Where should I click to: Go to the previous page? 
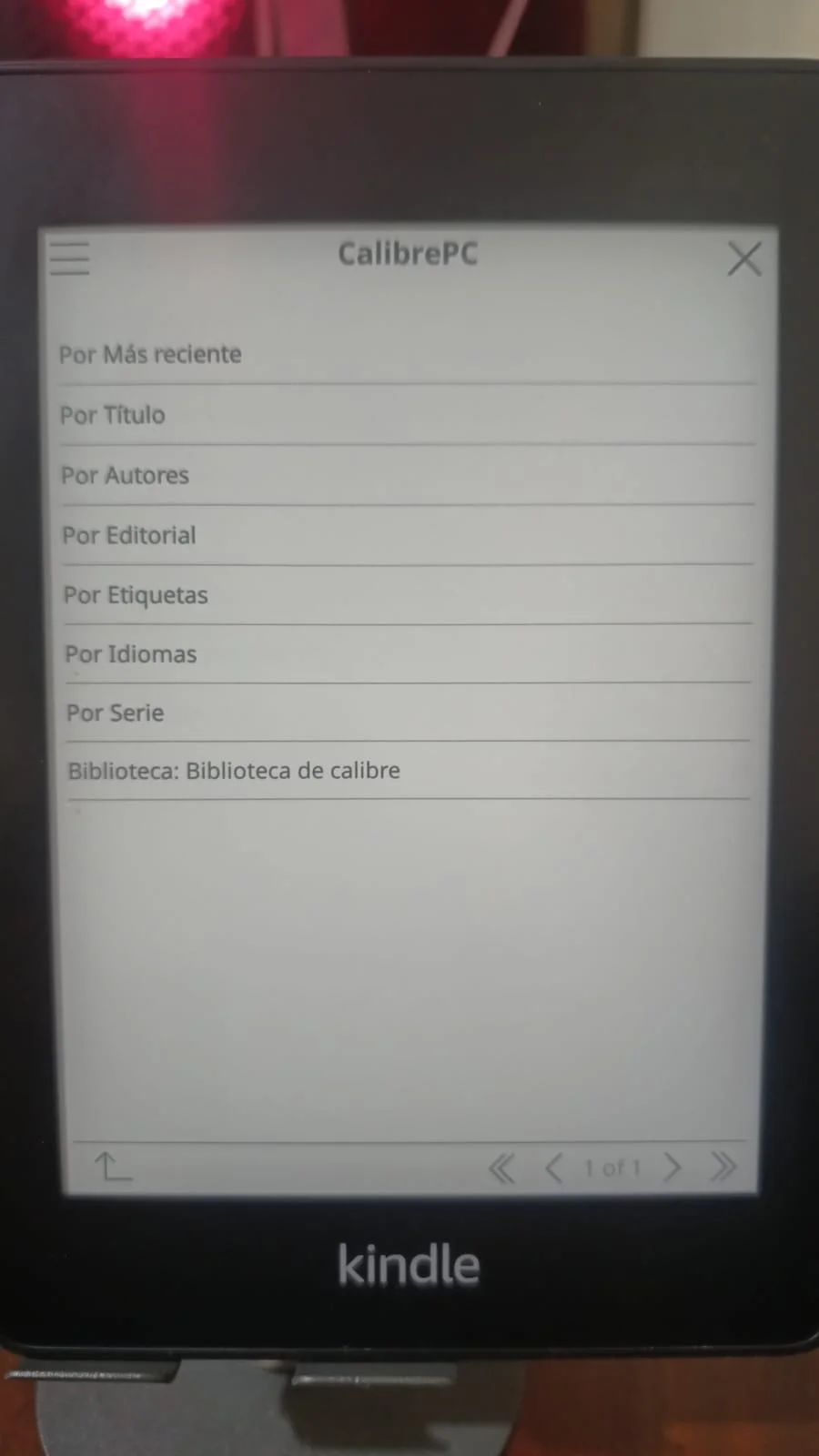(x=553, y=1168)
